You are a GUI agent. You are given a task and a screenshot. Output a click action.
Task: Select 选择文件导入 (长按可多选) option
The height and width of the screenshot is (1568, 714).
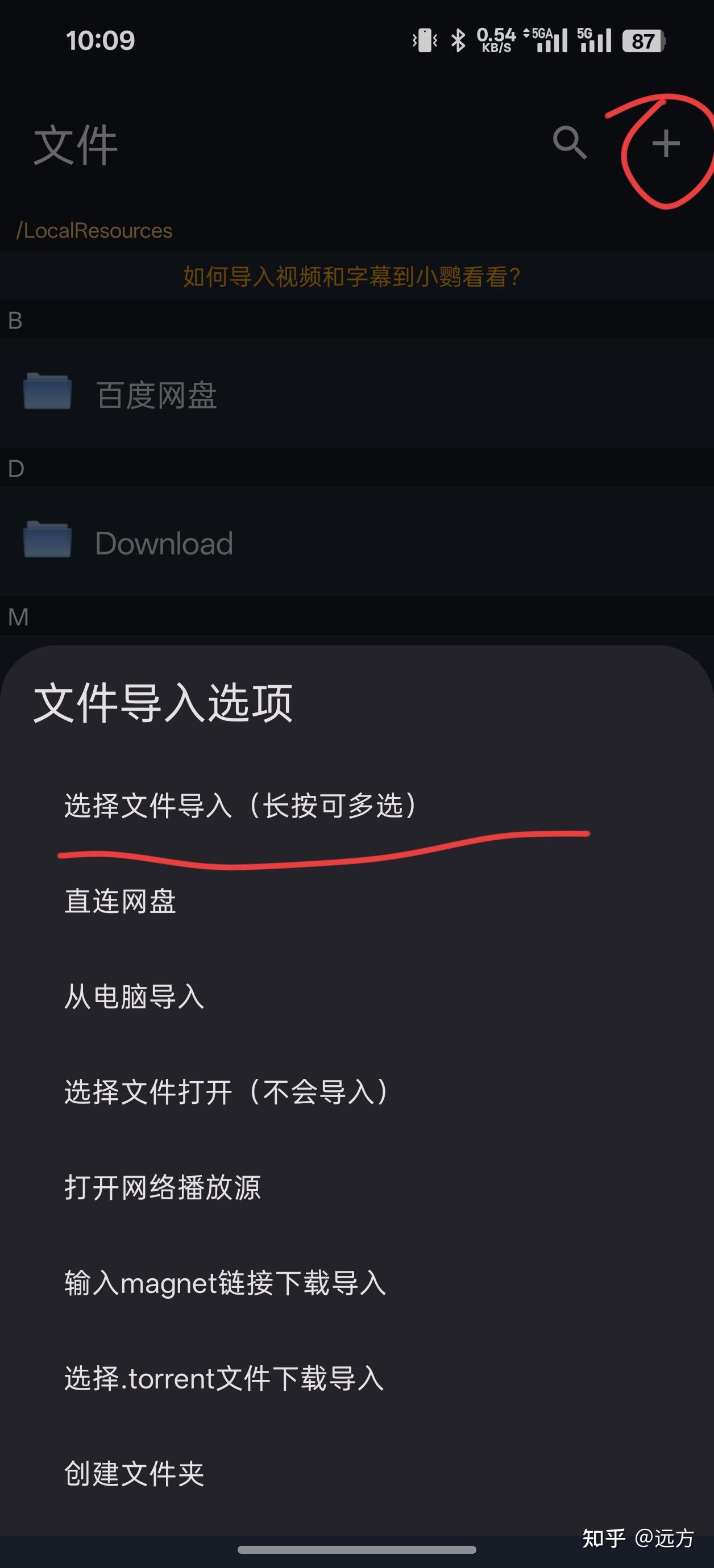(x=240, y=806)
